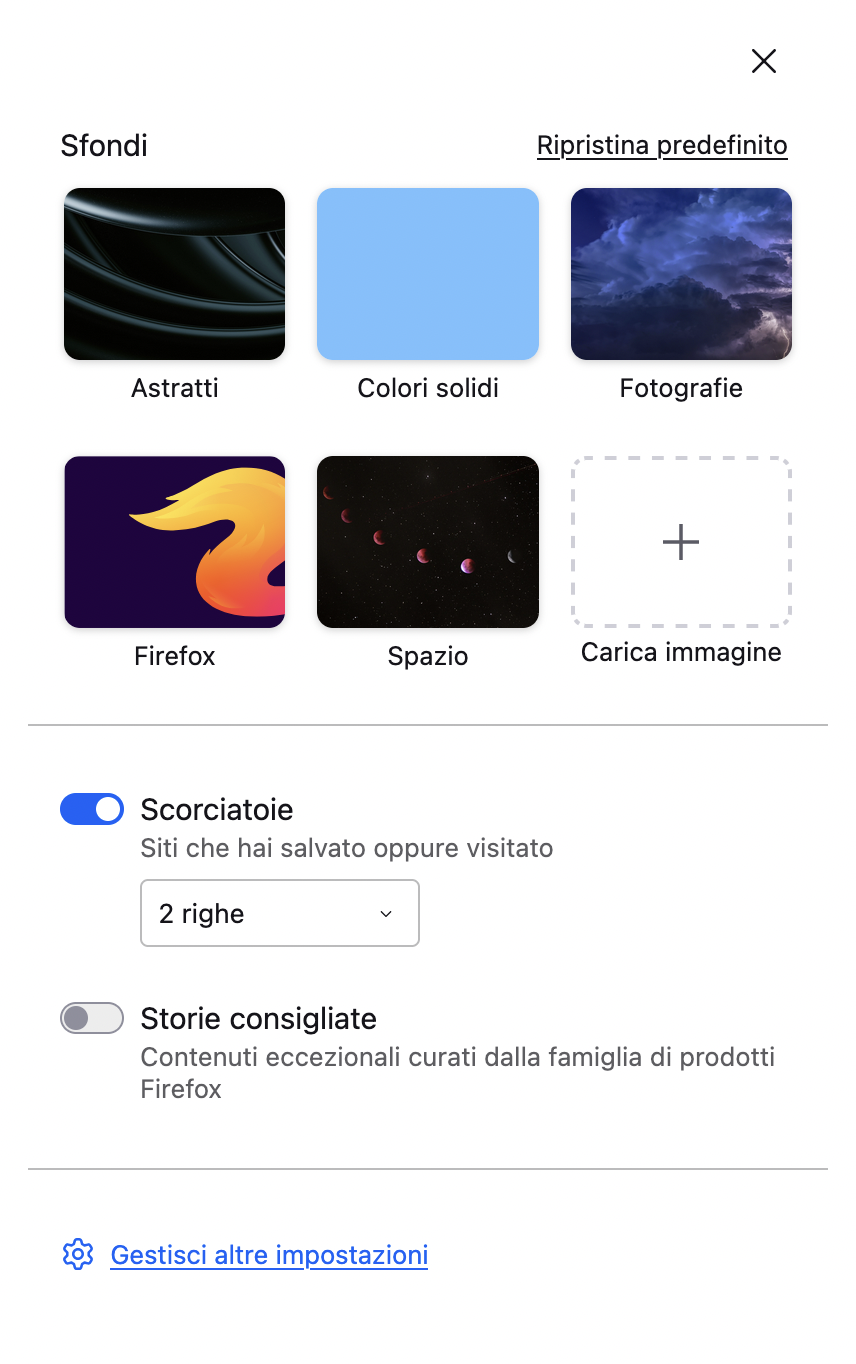Viewport: 856px width, 1364px height.
Task: Pick the Astratti abstract background
Action: [174, 274]
